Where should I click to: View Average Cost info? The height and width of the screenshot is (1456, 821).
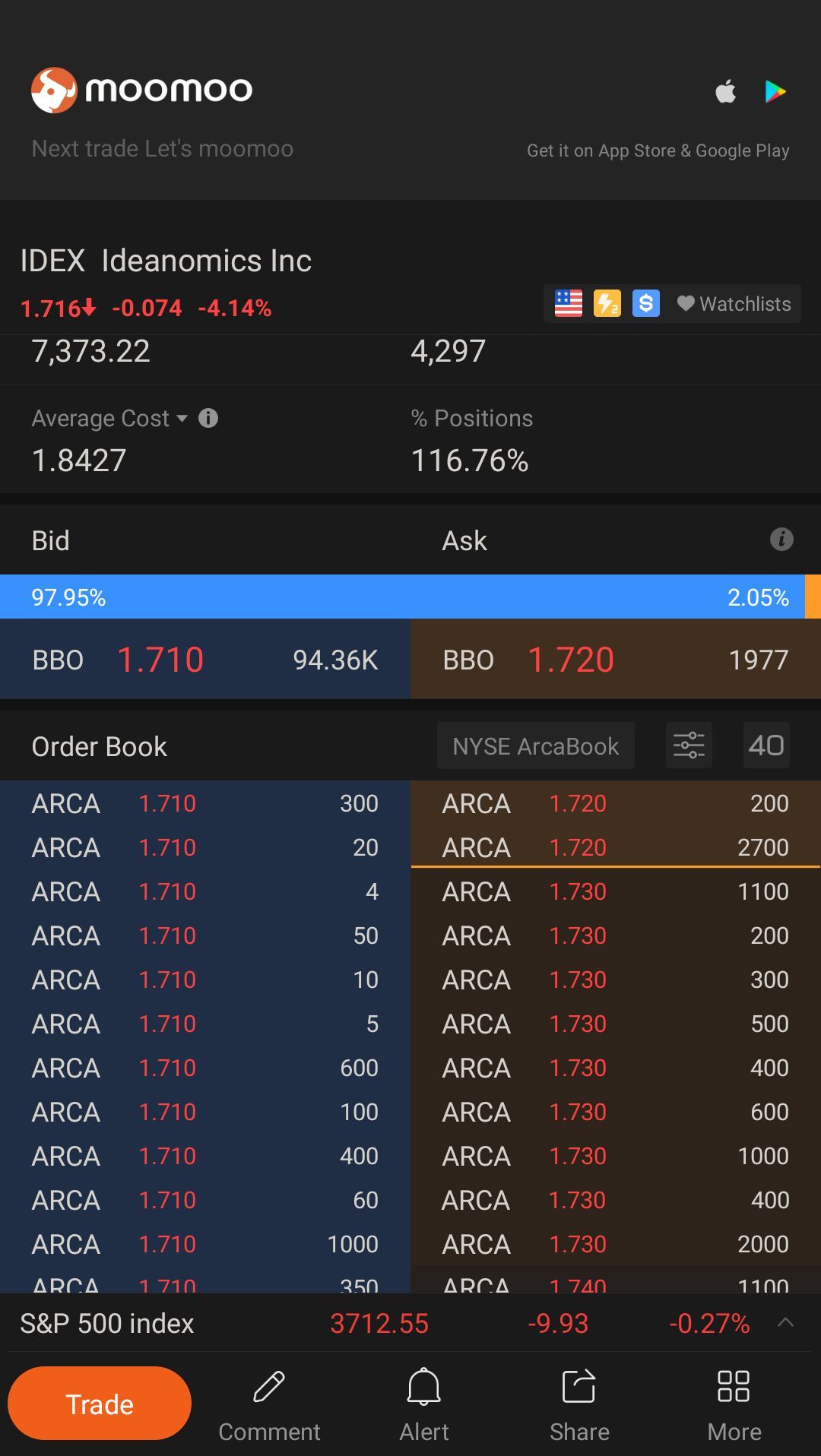208,418
